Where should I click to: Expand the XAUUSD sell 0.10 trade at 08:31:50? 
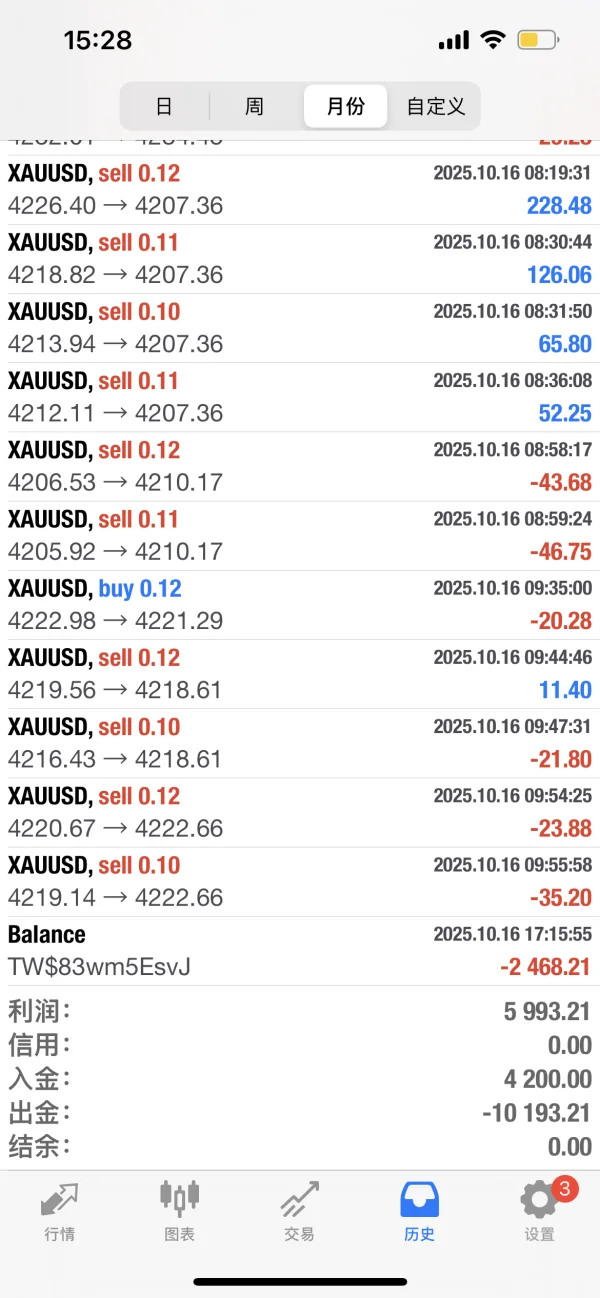[300, 328]
